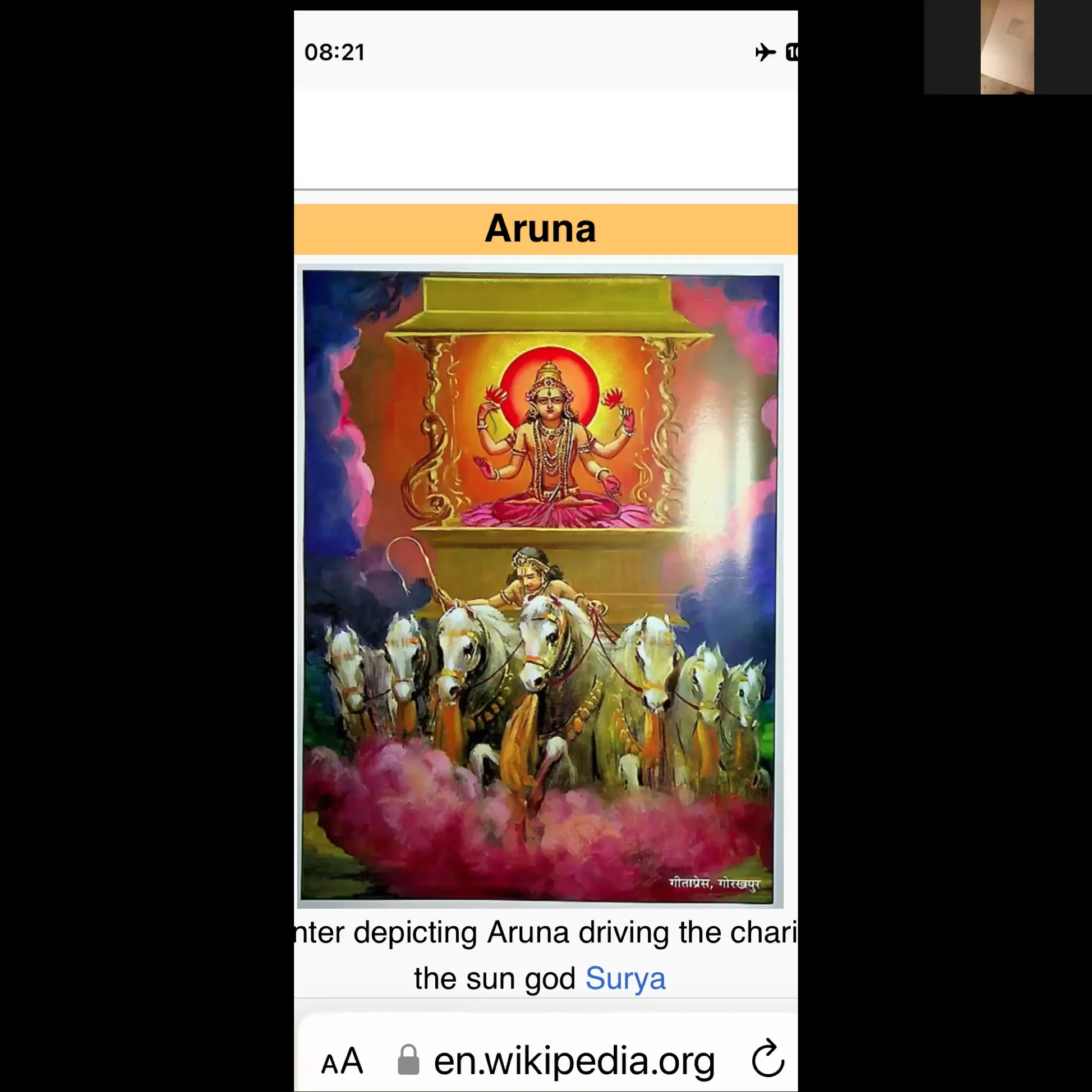The height and width of the screenshot is (1092, 1092).
Task: Reload the Wikipedia page
Action: (768, 1058)
